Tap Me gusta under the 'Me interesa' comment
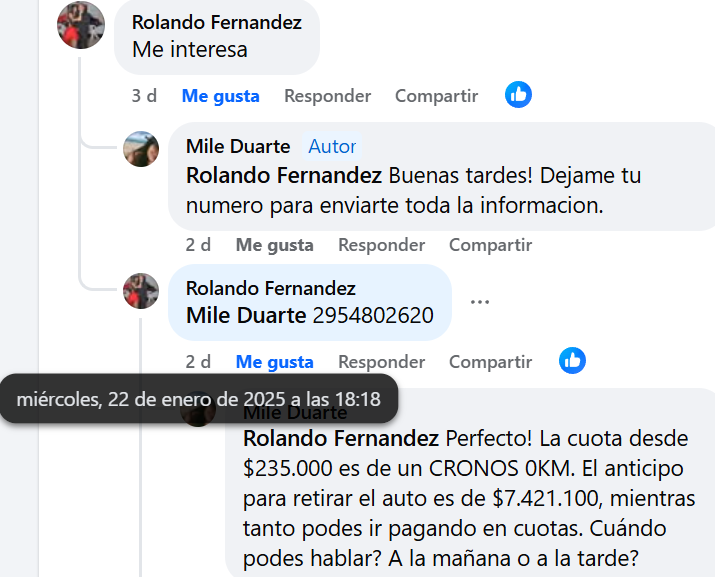The image size is (715, 577). click(220, 96)
